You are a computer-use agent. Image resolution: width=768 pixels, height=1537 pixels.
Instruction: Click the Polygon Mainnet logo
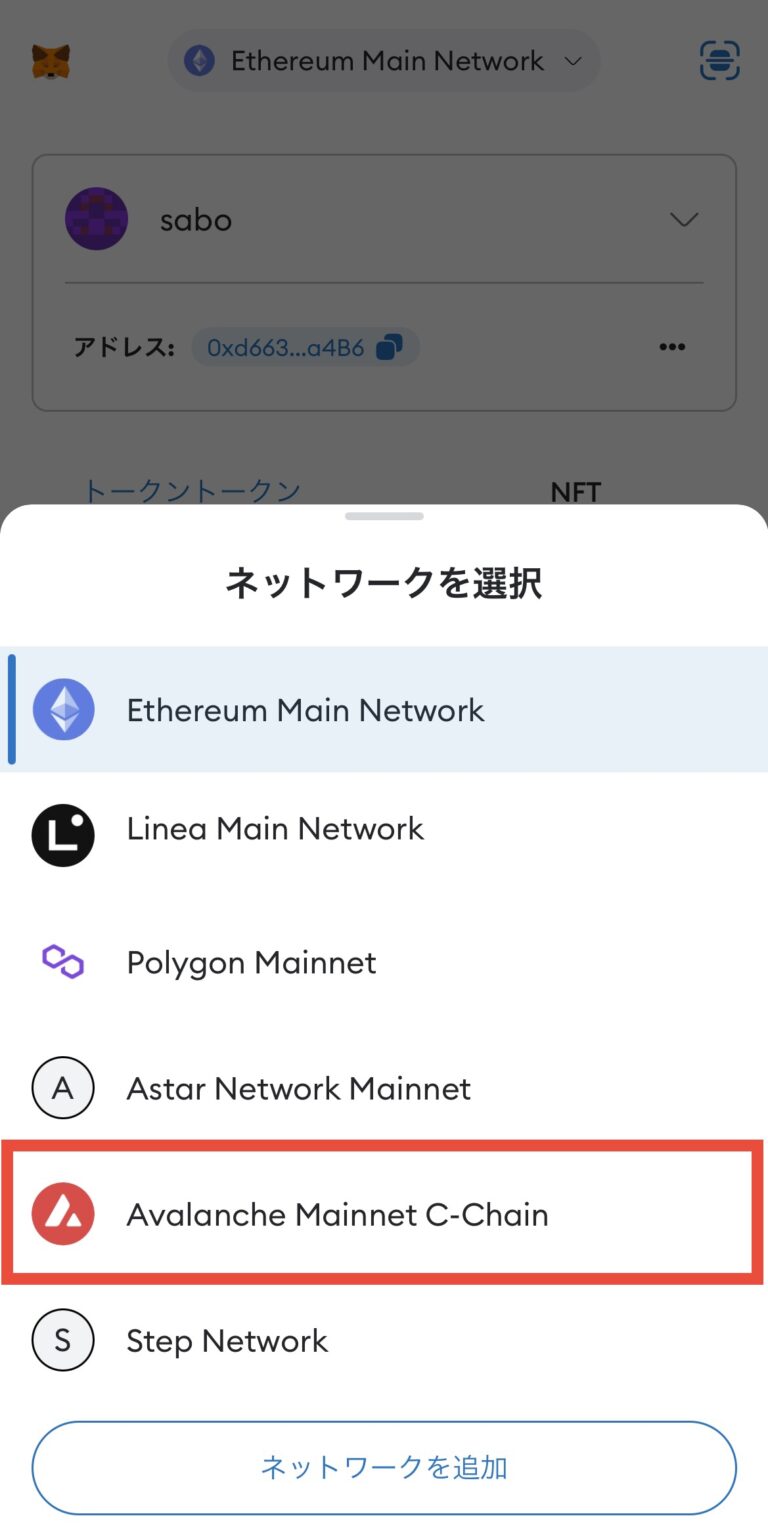63,961
